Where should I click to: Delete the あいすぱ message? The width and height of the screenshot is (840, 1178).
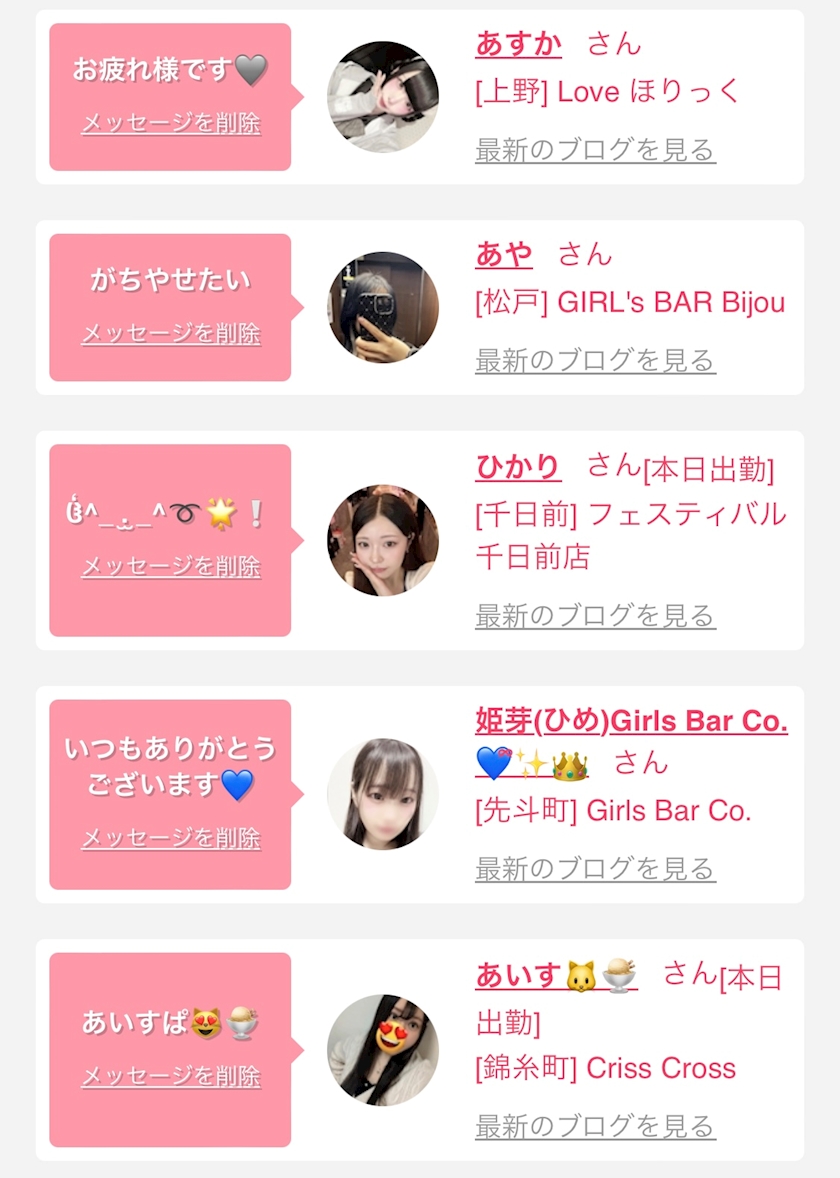click(x=170, y=1076)
